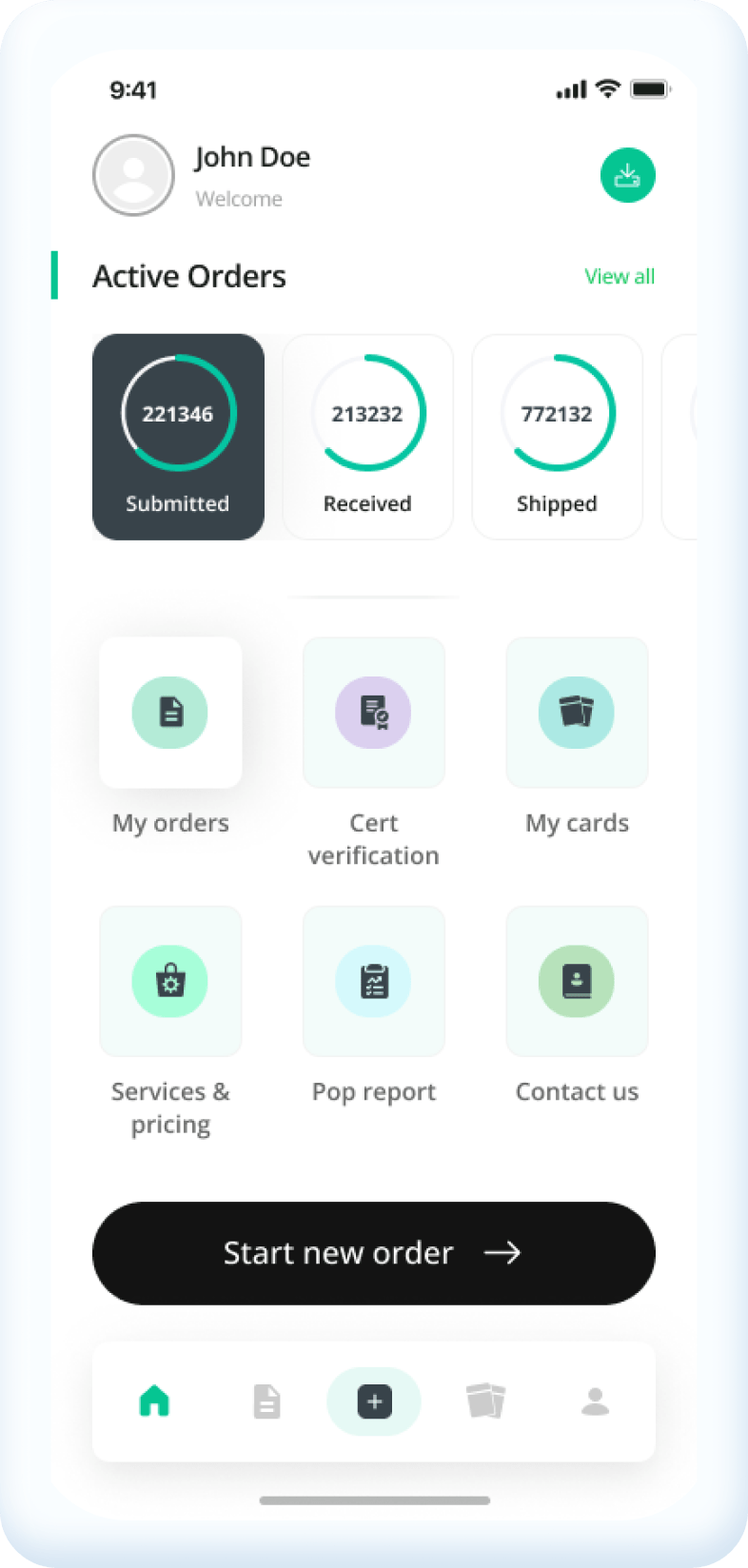Tap the green download icon

tap(627, 175)
